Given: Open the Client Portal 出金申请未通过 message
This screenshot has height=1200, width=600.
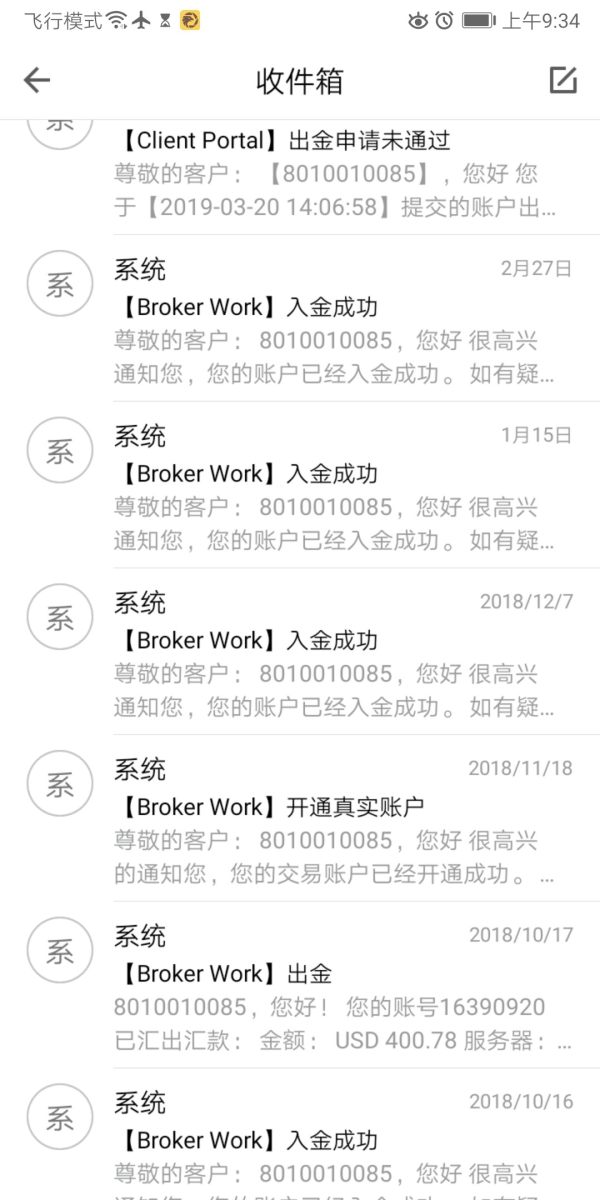Looking at the screenshot, I should tap(330, 175).
